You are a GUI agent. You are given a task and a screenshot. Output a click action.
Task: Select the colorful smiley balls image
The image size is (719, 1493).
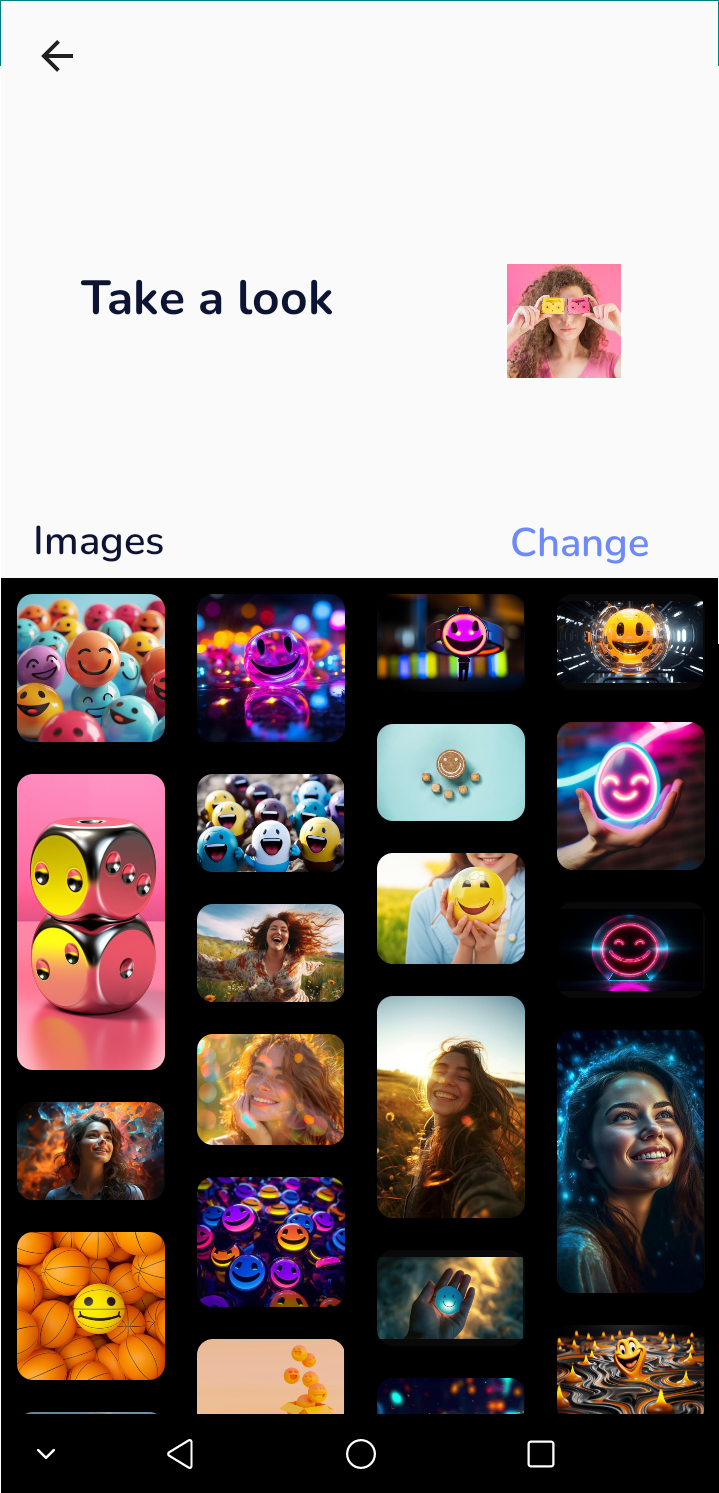coord(91,668)
